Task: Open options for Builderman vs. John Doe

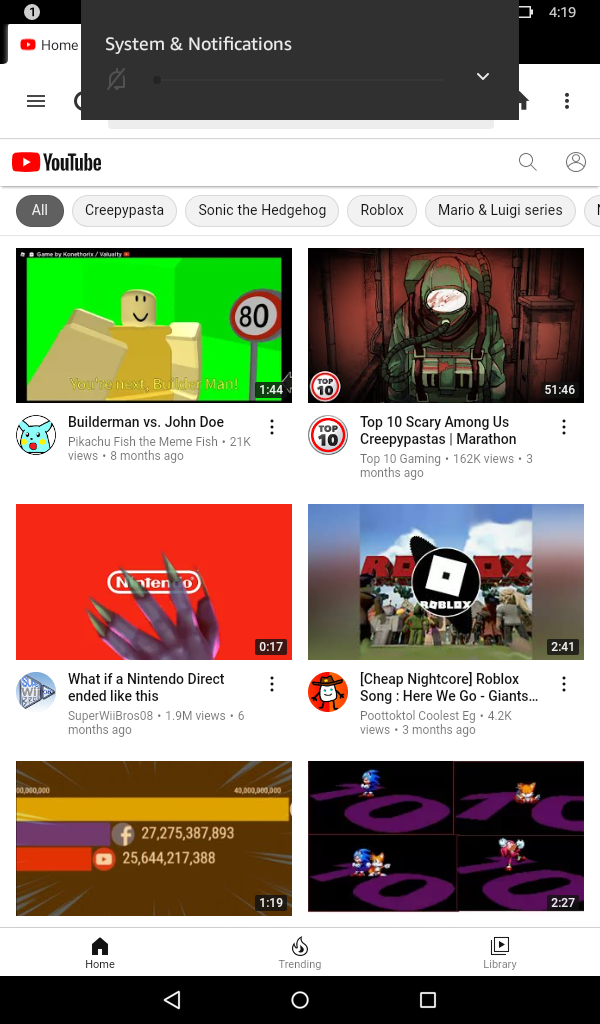Action: tap(271, 428)
